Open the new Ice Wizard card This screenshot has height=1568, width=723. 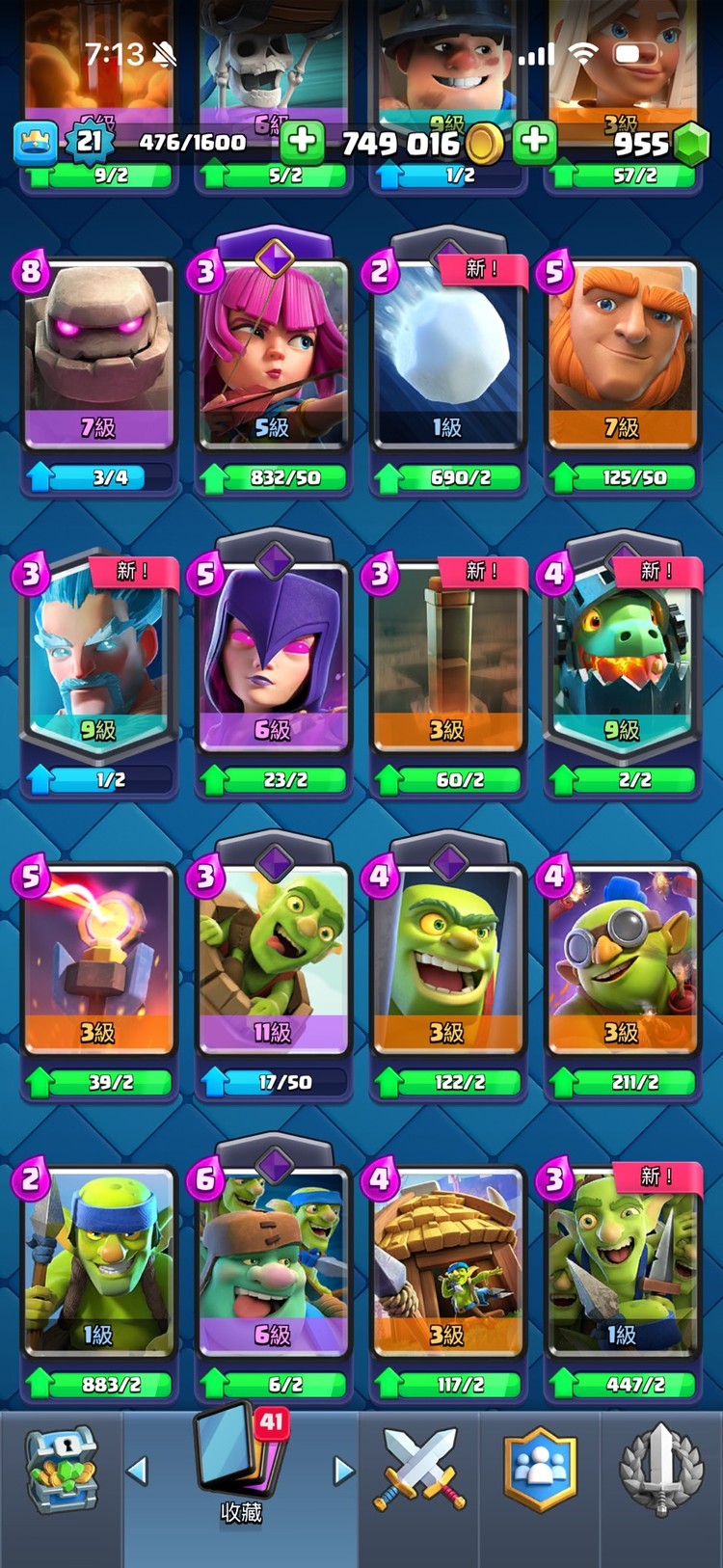[x=97, y=661]
